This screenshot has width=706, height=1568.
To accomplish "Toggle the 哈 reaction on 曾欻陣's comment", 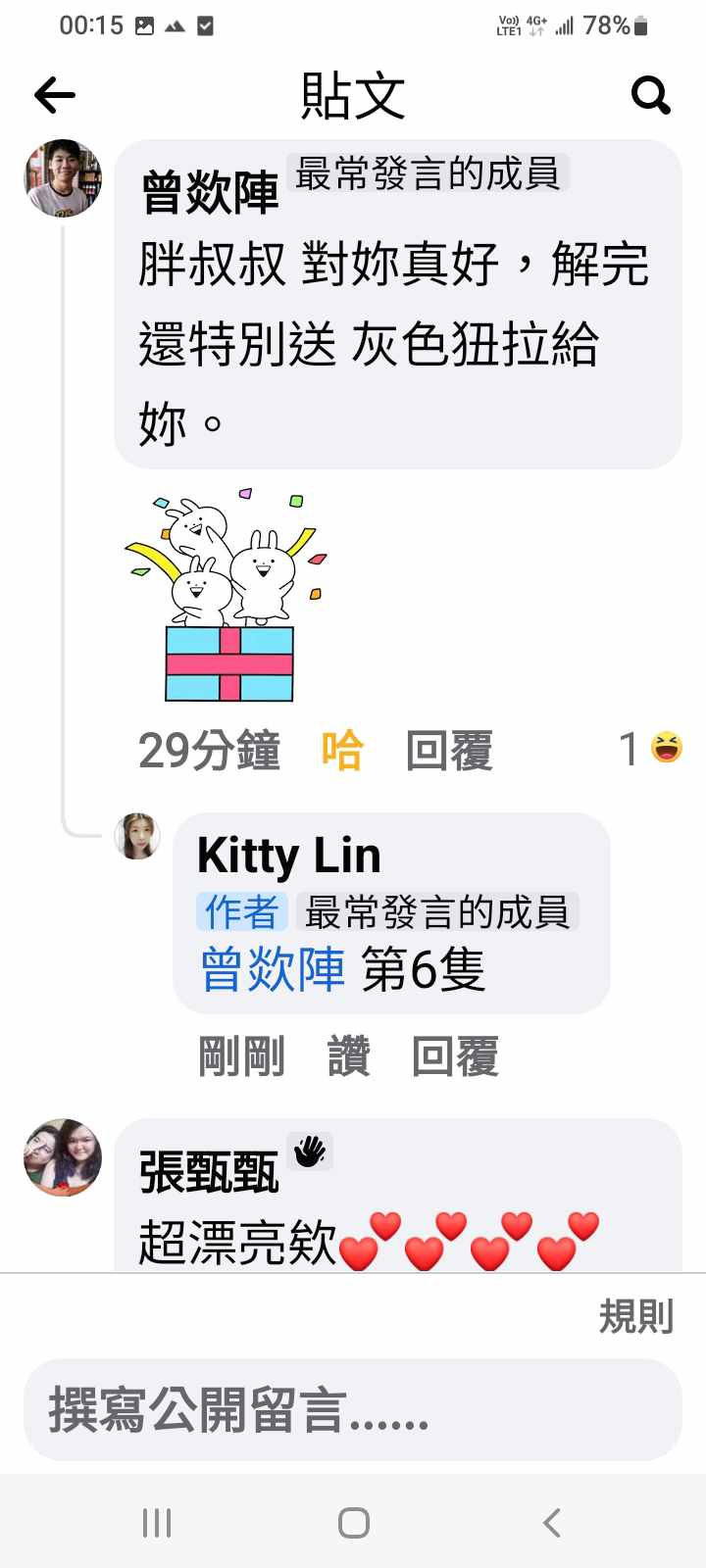I will [x=342, y=751].
